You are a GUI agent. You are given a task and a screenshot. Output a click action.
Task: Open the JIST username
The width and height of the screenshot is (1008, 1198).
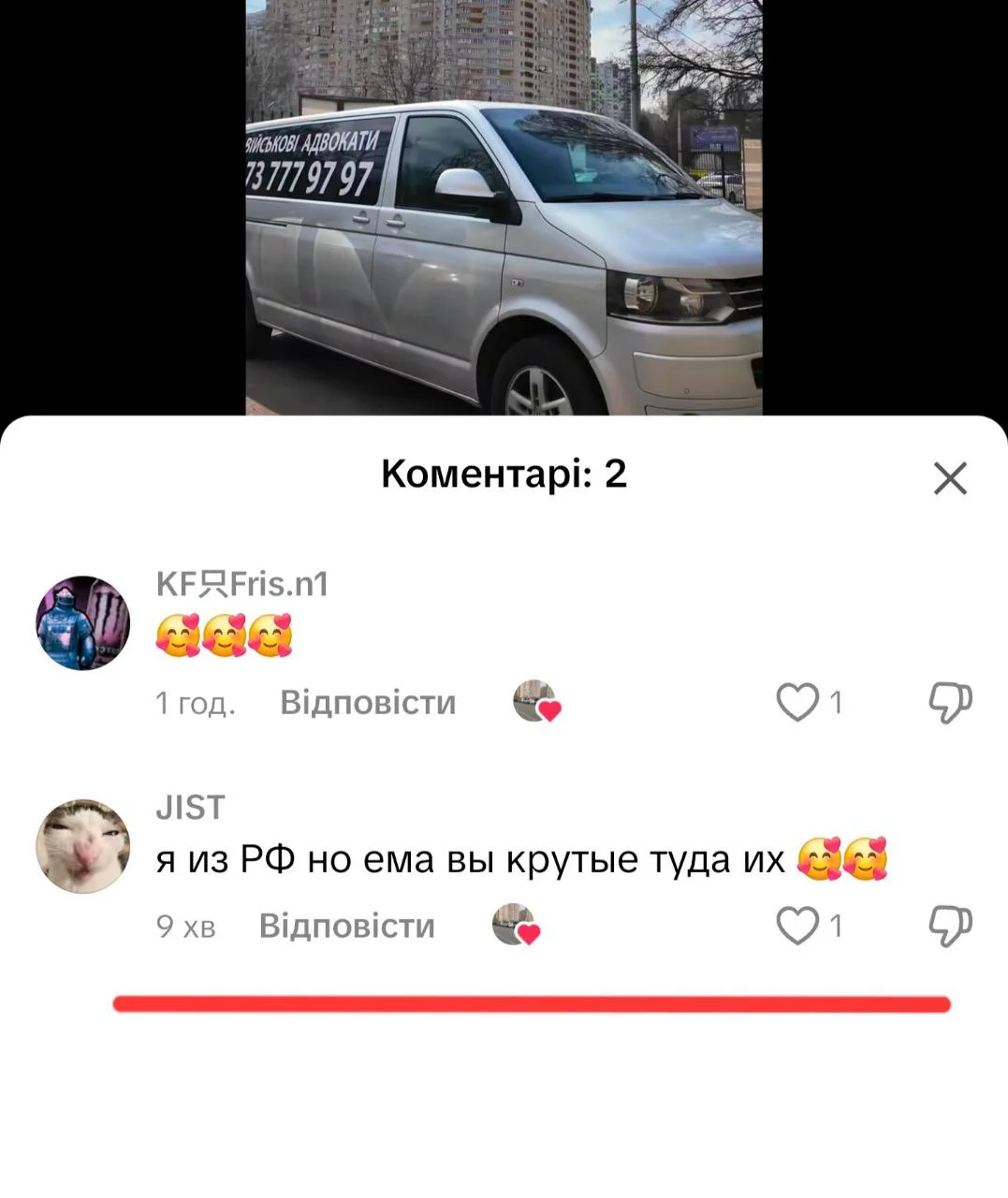point(190,807)
